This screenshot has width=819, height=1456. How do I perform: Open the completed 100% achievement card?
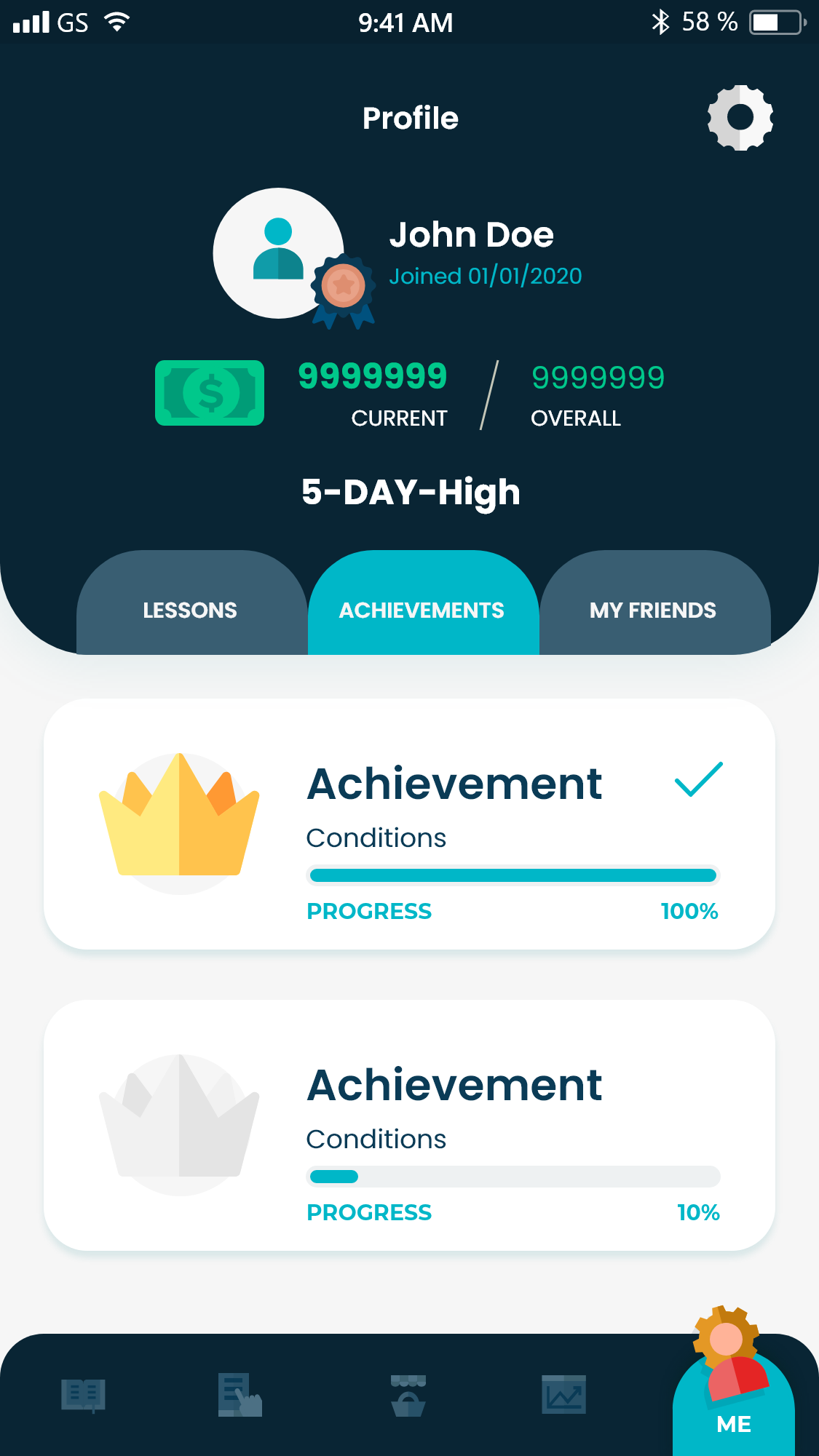pos(409,824)
